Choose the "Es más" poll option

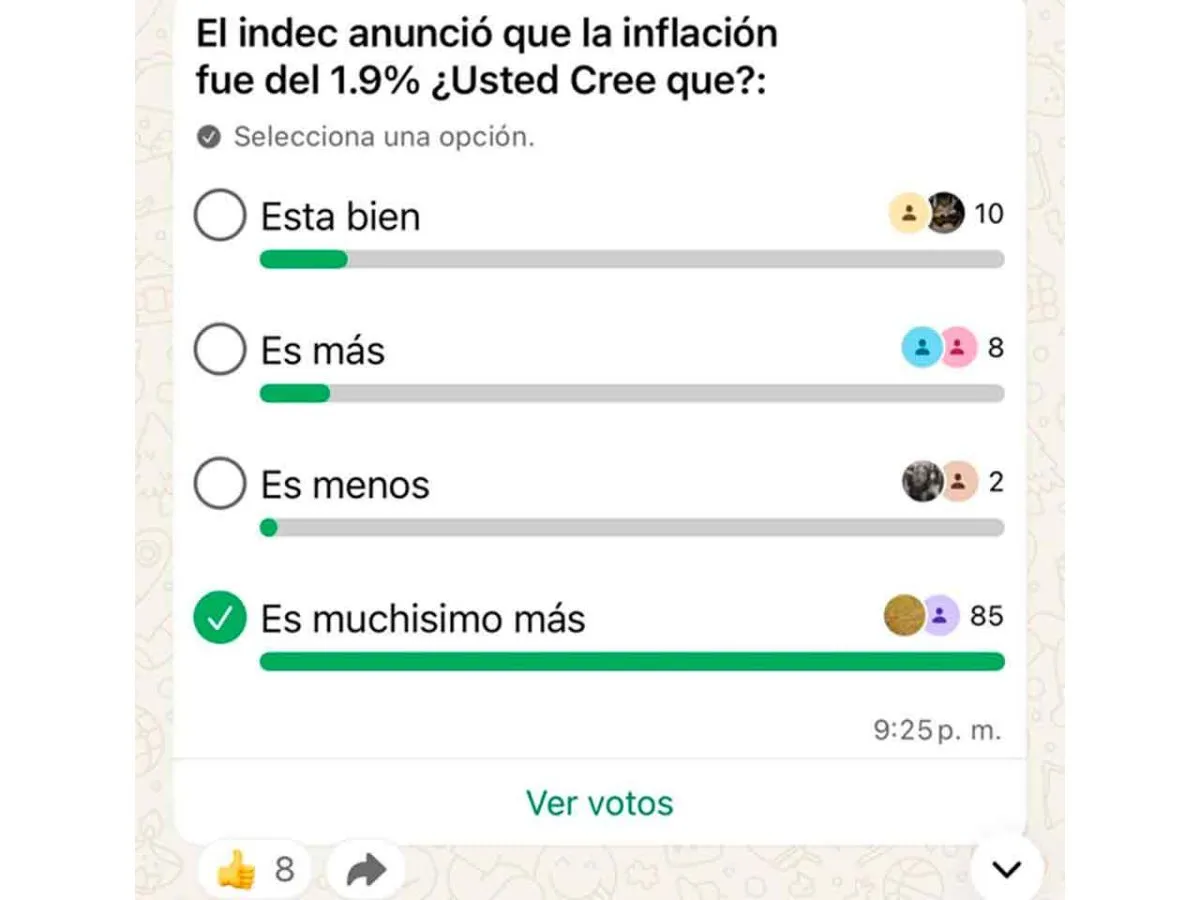[220, 350]
